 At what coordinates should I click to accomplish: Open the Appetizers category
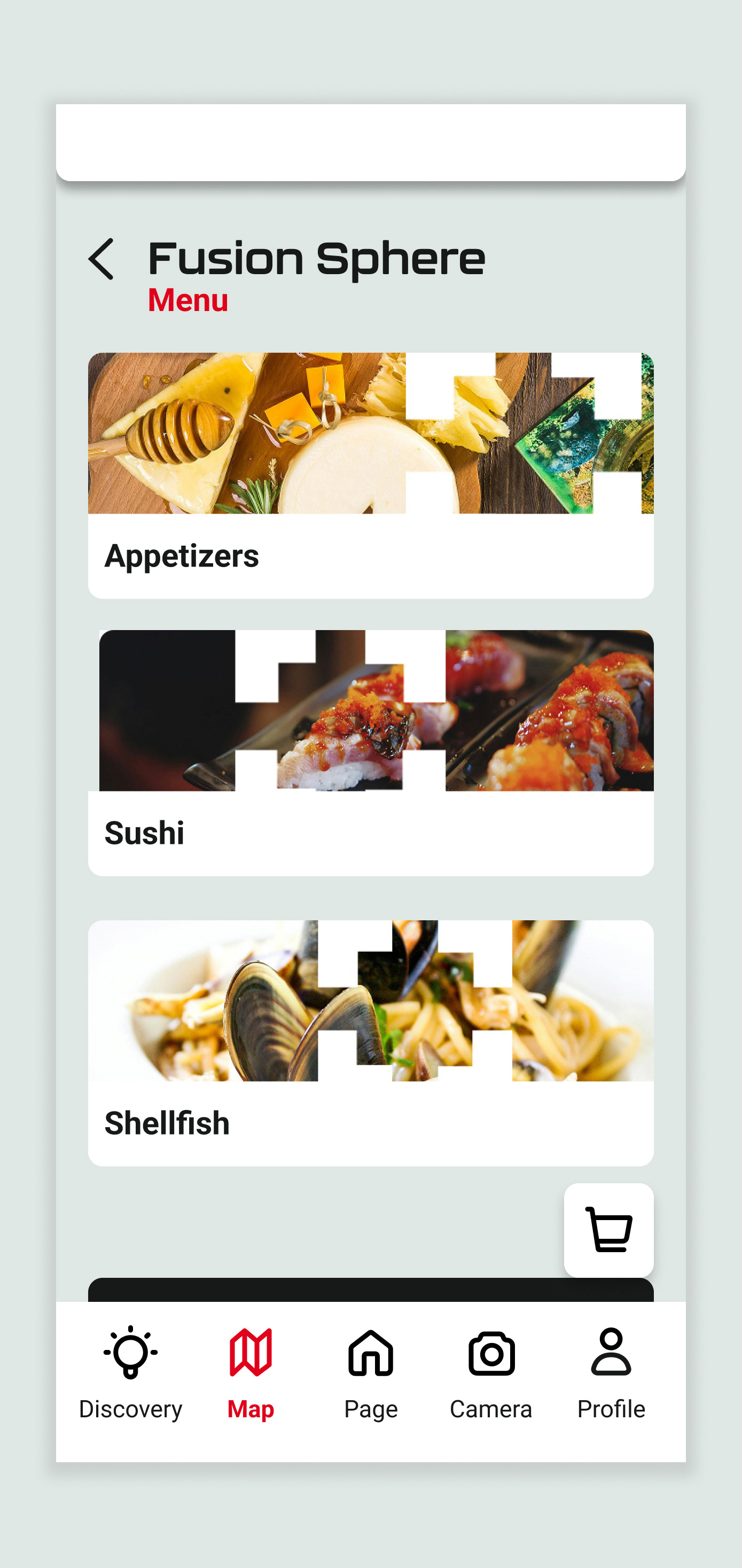[370, 476]
